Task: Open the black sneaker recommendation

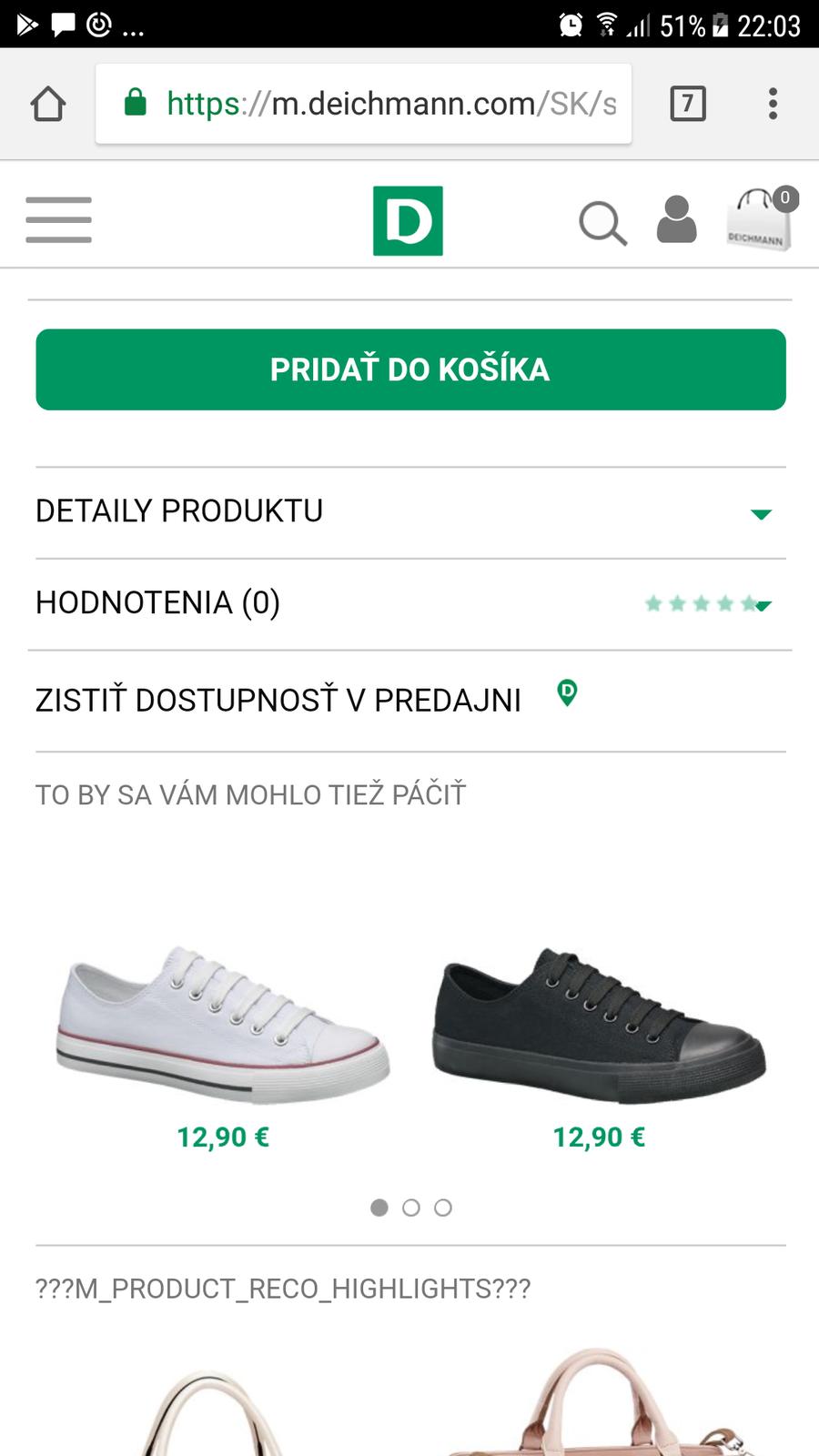Action: point(599,1024)
